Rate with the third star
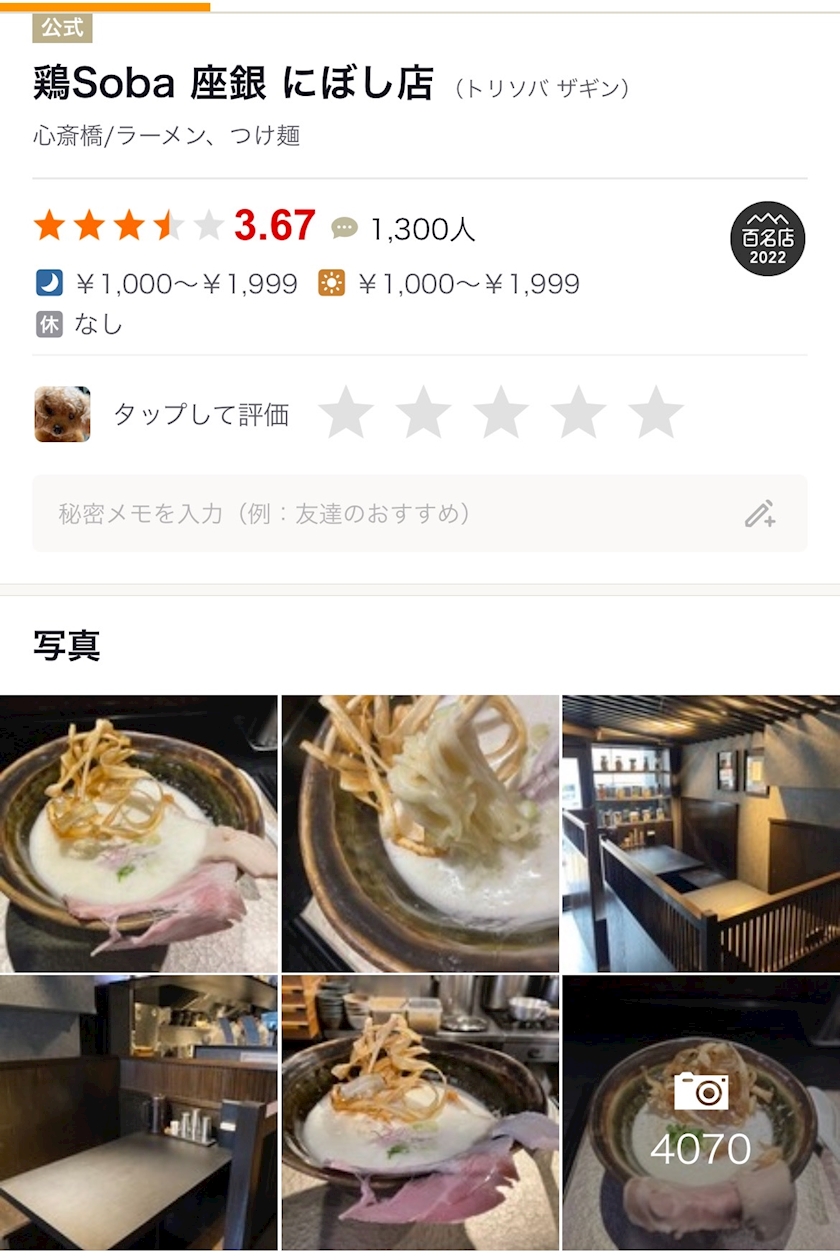 point(501,413)
